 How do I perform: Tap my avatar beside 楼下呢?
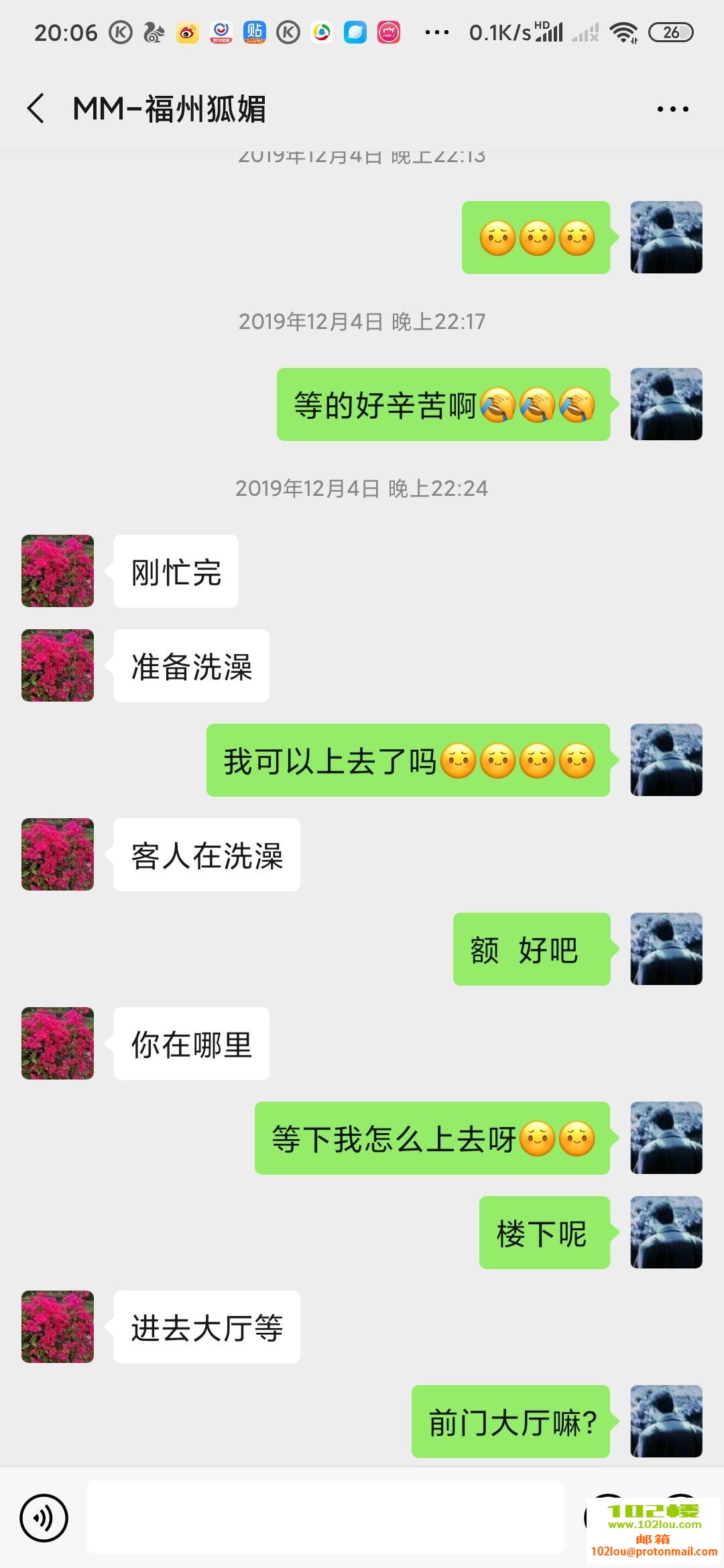click(x=666, y=1232)
